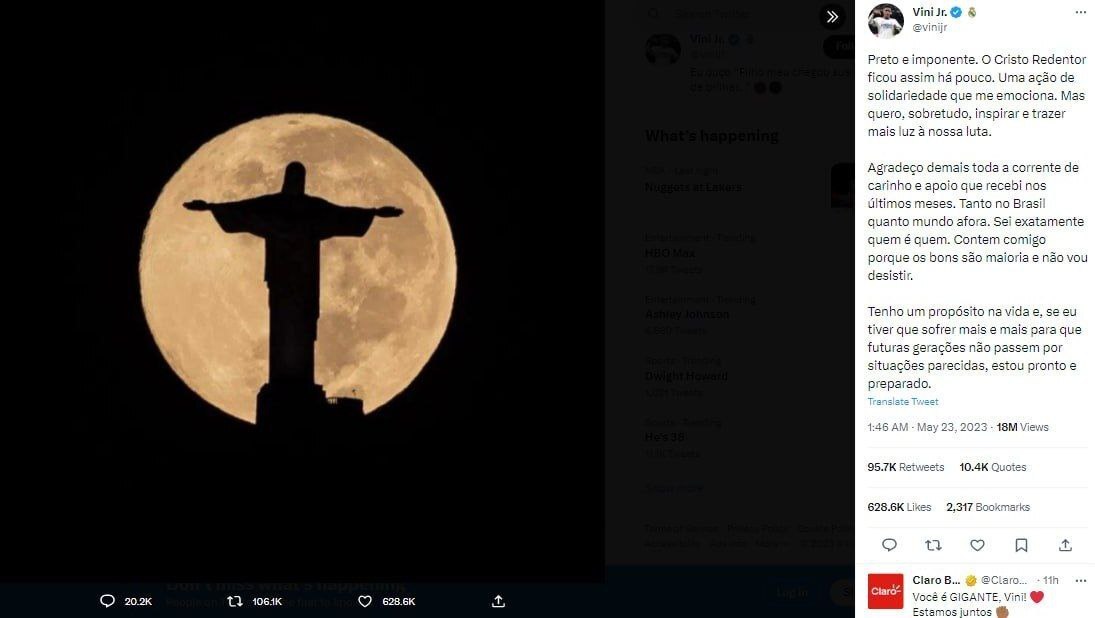Open Claro Brasil's reply avatar
The height and width of the screenshot is (618, 1095).
coord(885,591)
